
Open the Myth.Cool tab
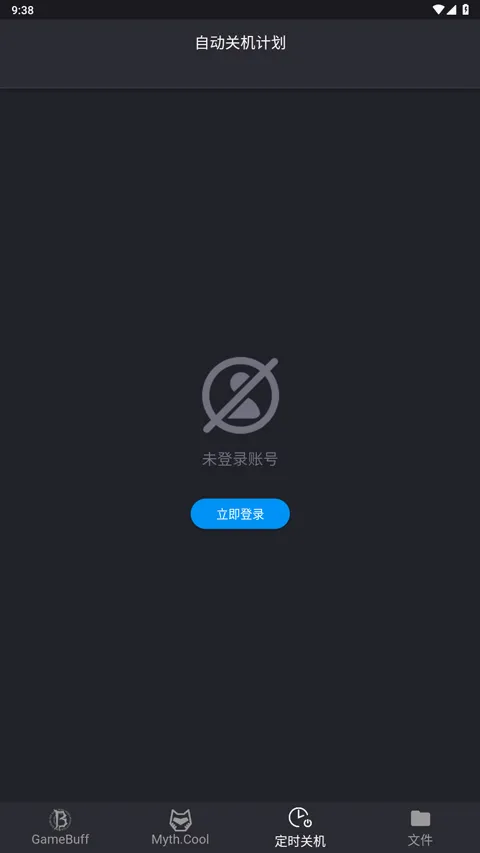click(x=180, y=827)
